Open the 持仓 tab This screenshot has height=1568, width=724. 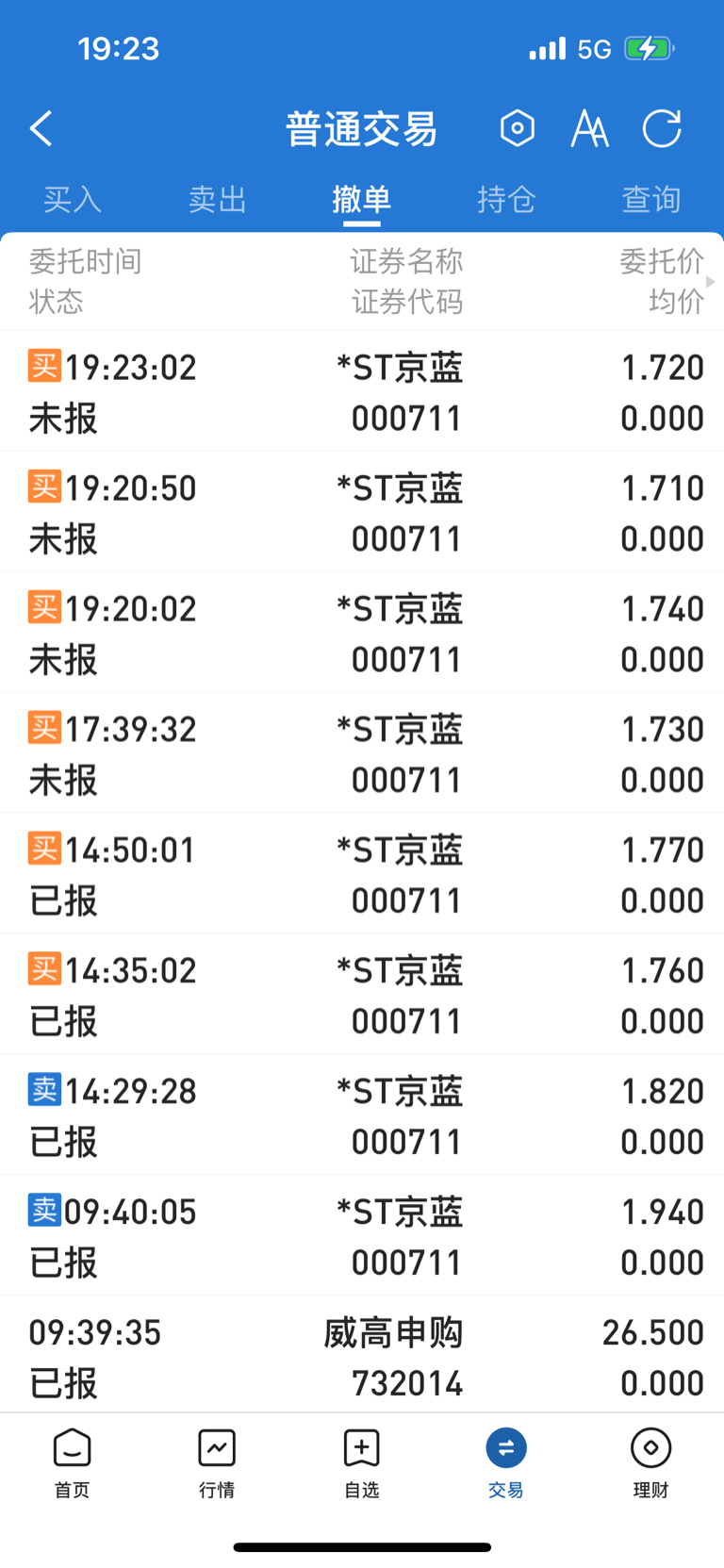[x=506, y=199]
